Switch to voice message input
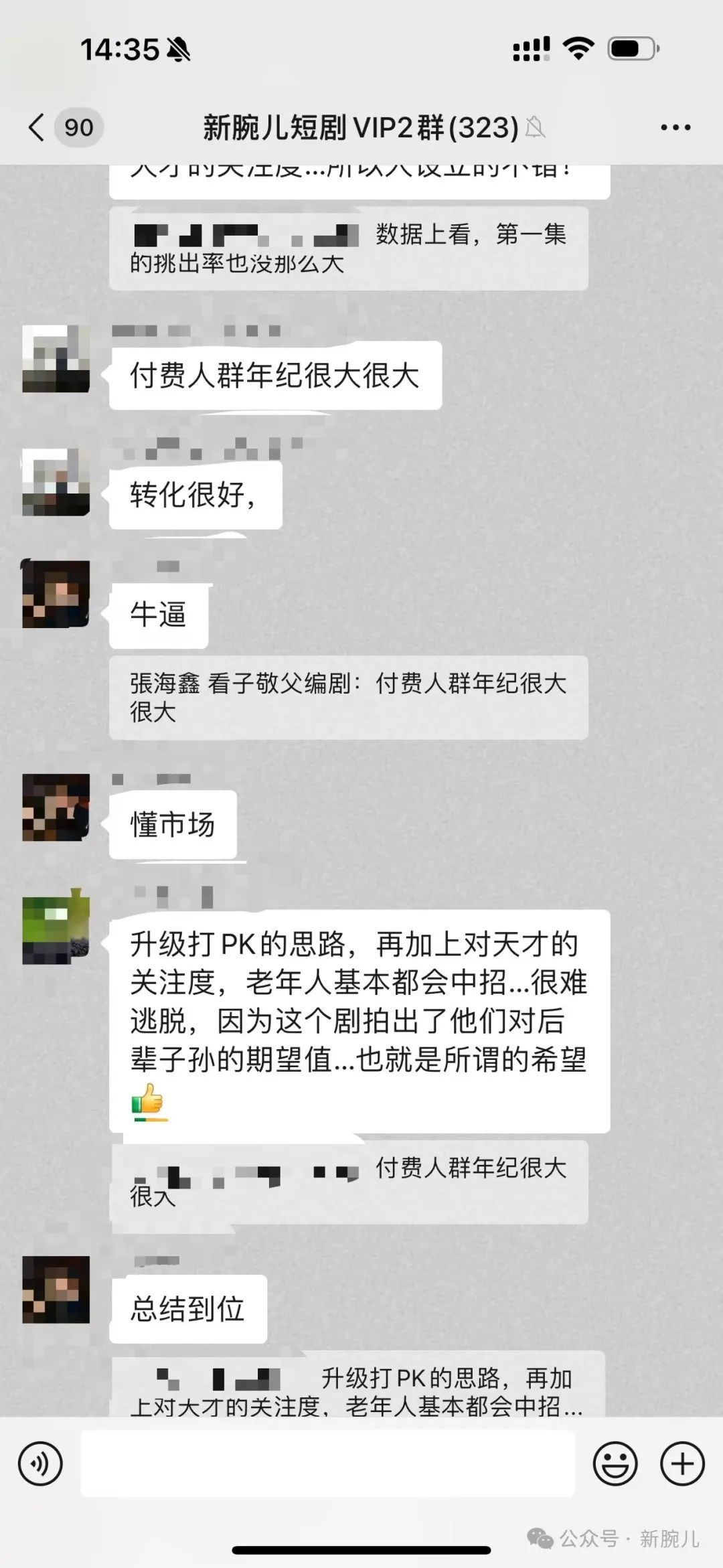723x1568 pixels. tap(40, 1464)
